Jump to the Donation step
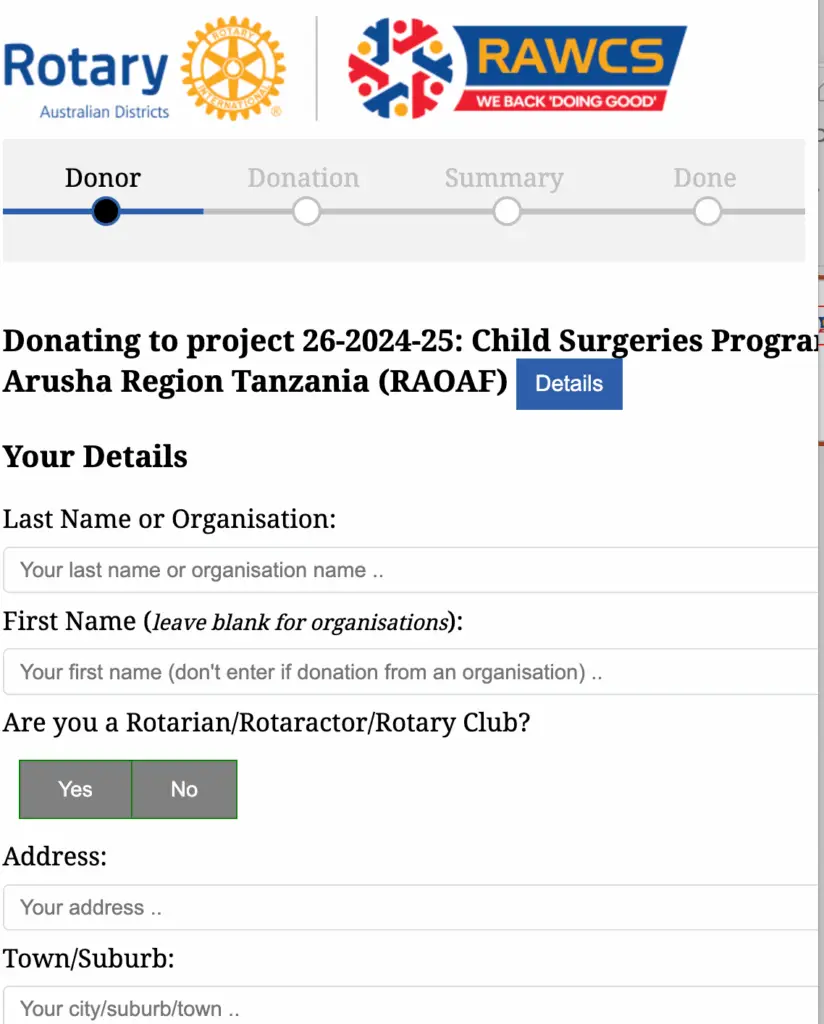 305,211
